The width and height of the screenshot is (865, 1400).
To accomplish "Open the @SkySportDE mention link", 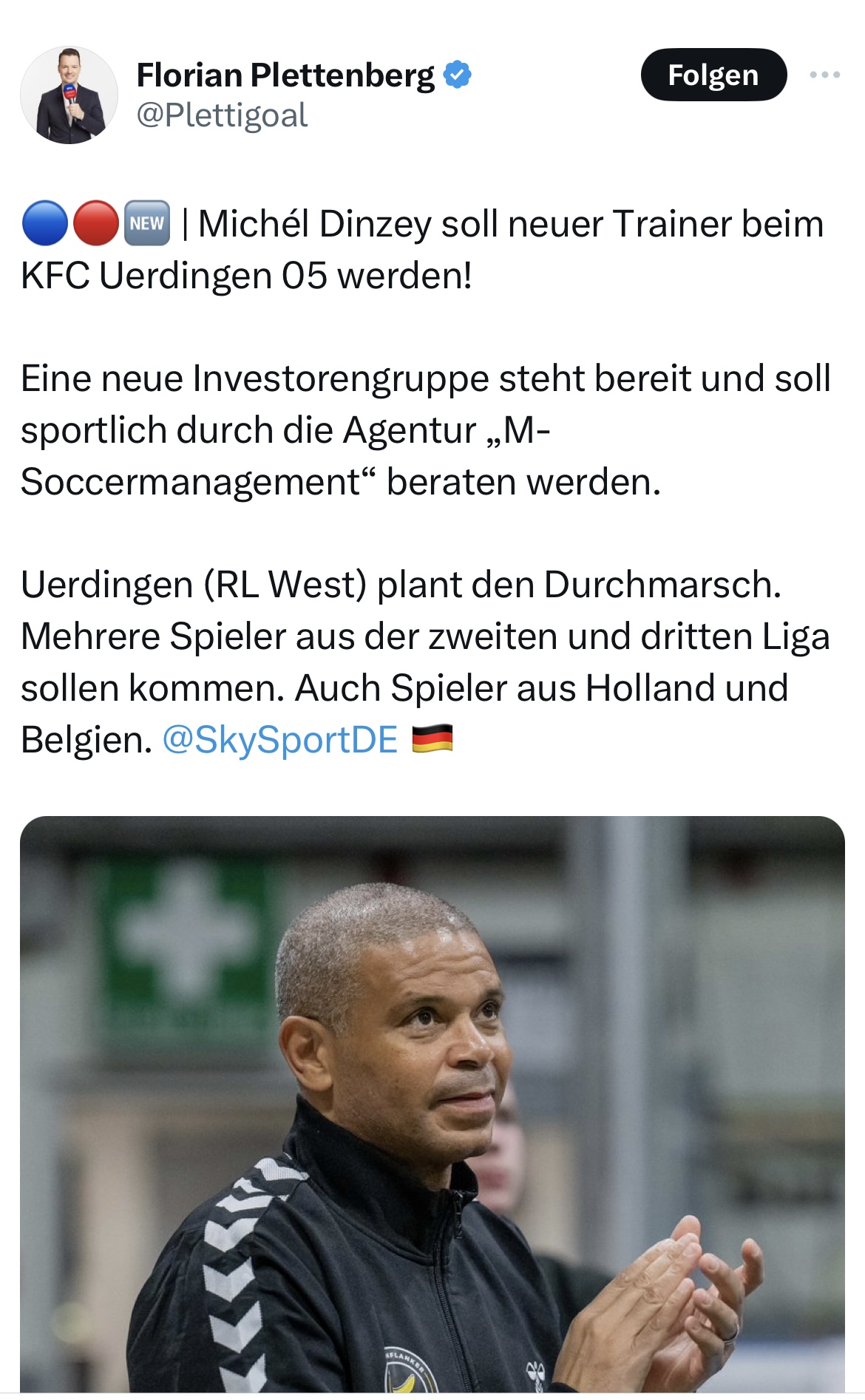I will point(279,739).
